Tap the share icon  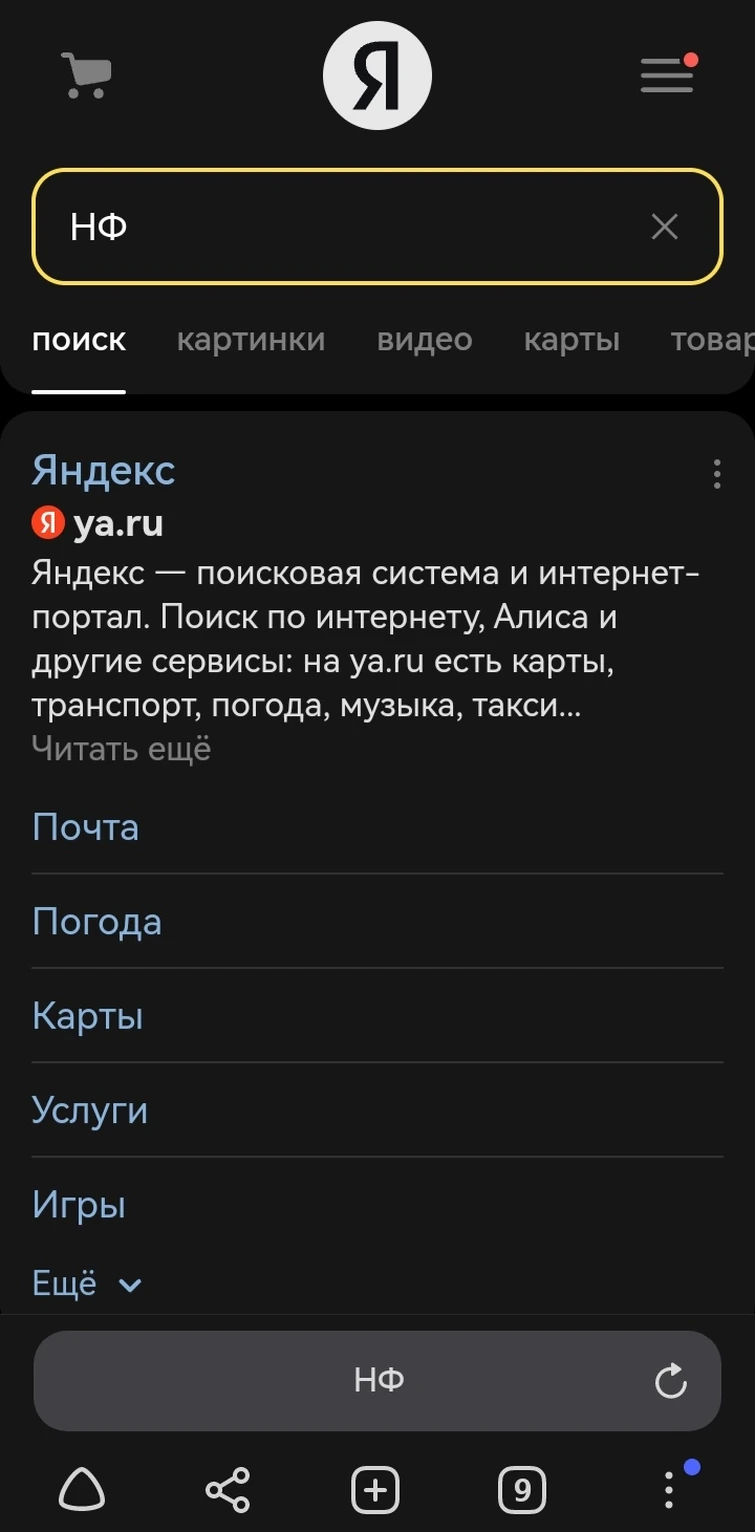(x=228, y=1489)
